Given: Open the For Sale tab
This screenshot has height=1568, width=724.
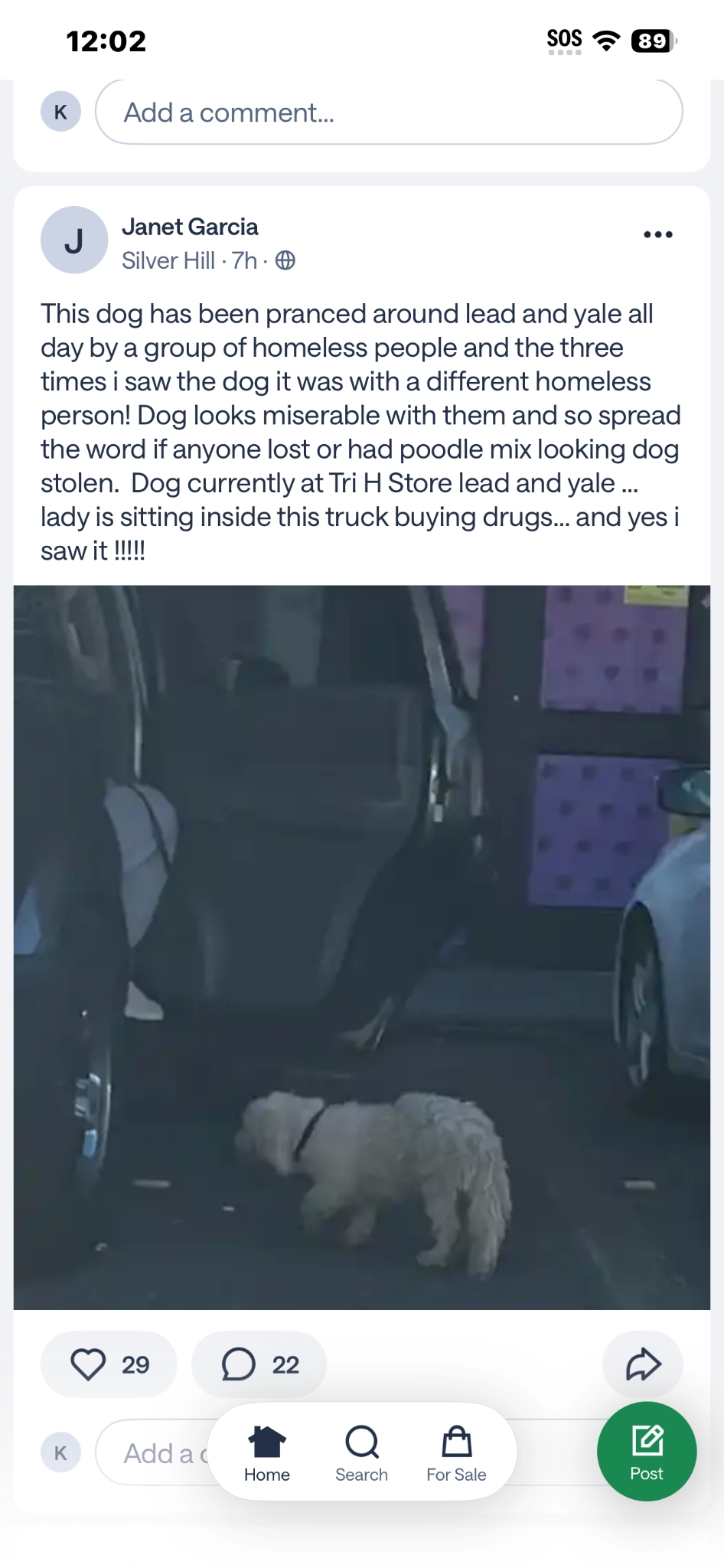Looking at the screenshot, I should (456, 1453).
